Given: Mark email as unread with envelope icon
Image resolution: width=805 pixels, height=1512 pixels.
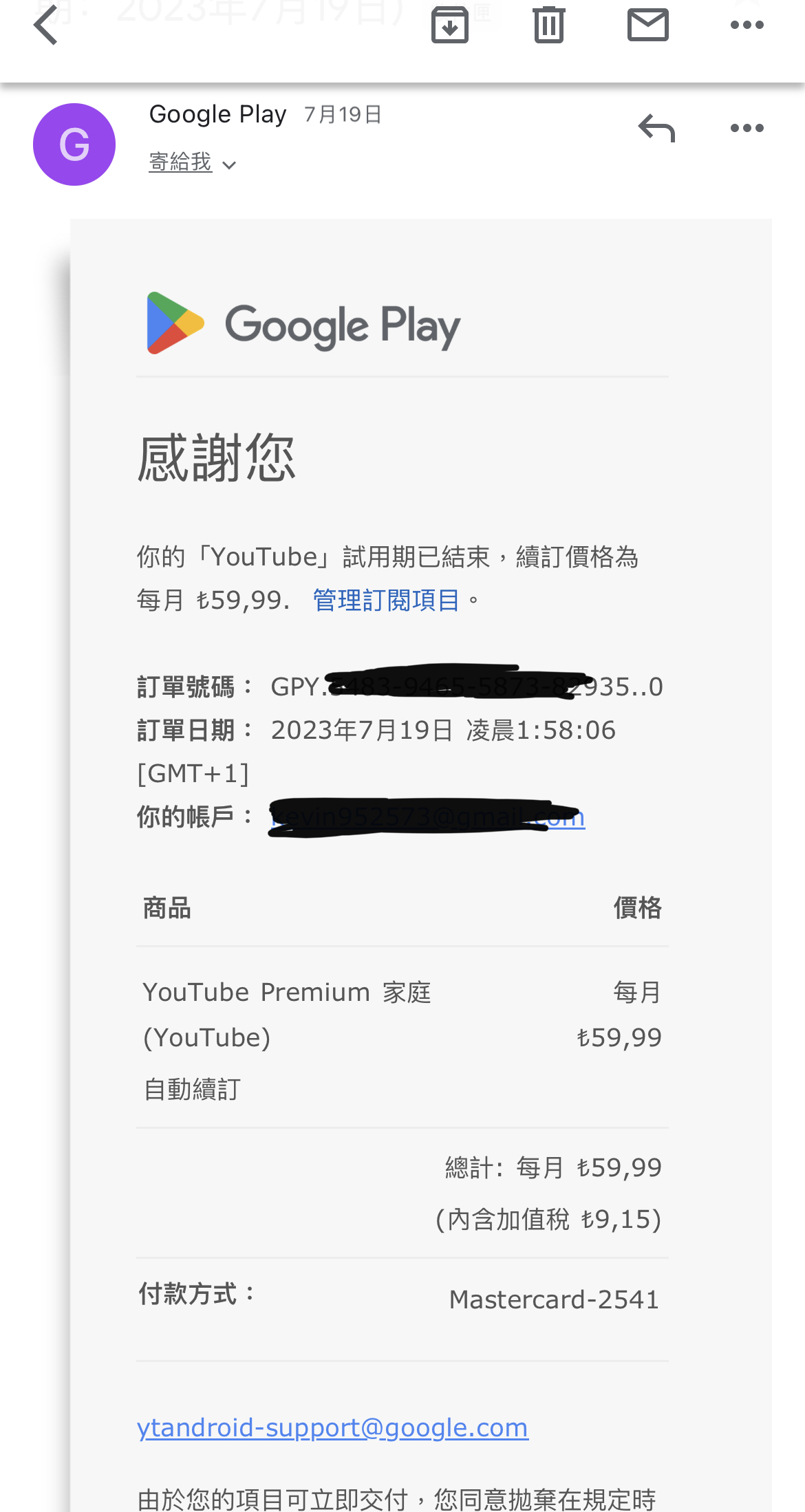Looking at the screenshot, I should (x=648, y=25).
